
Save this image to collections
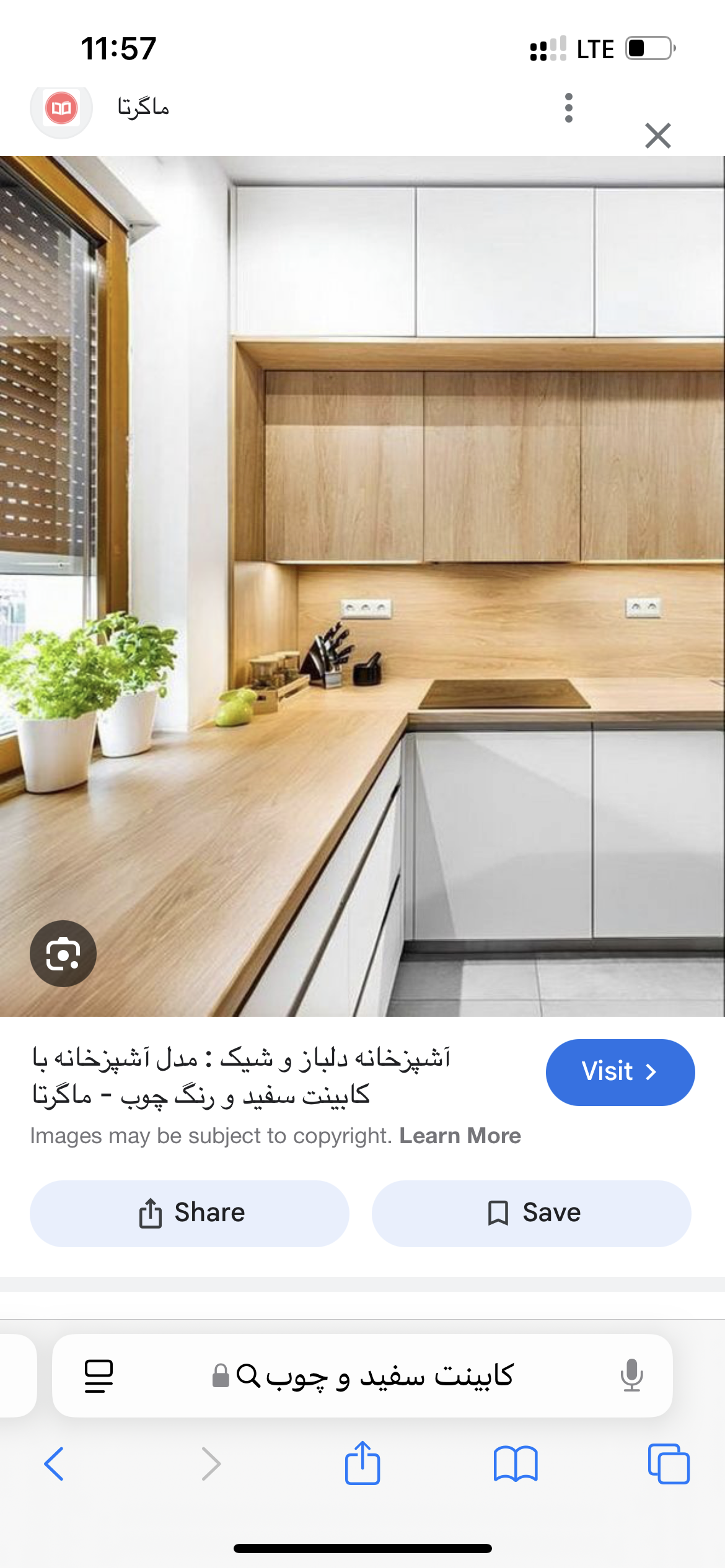[x=532, y=1213]
